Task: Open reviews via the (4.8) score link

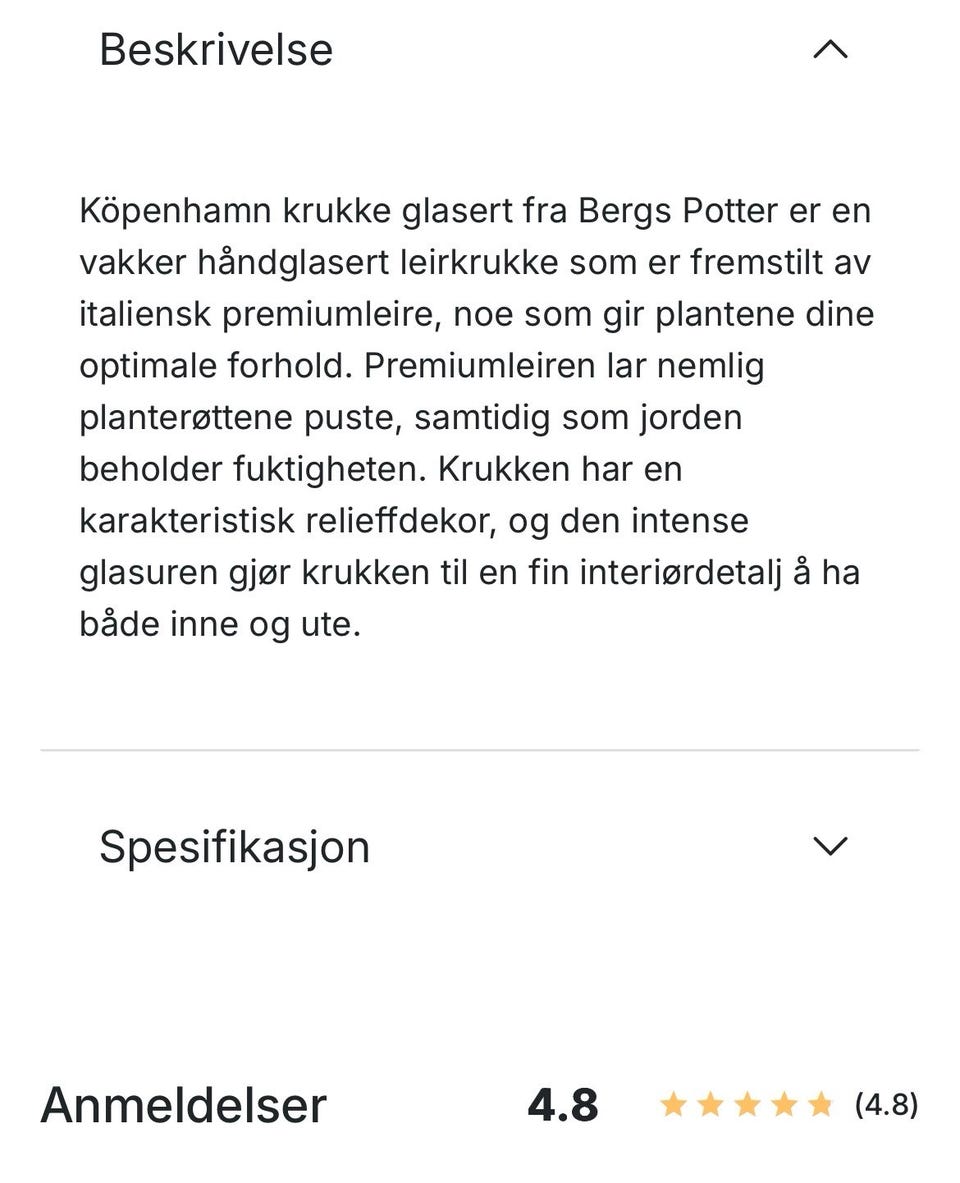Action: point(886,1105)
